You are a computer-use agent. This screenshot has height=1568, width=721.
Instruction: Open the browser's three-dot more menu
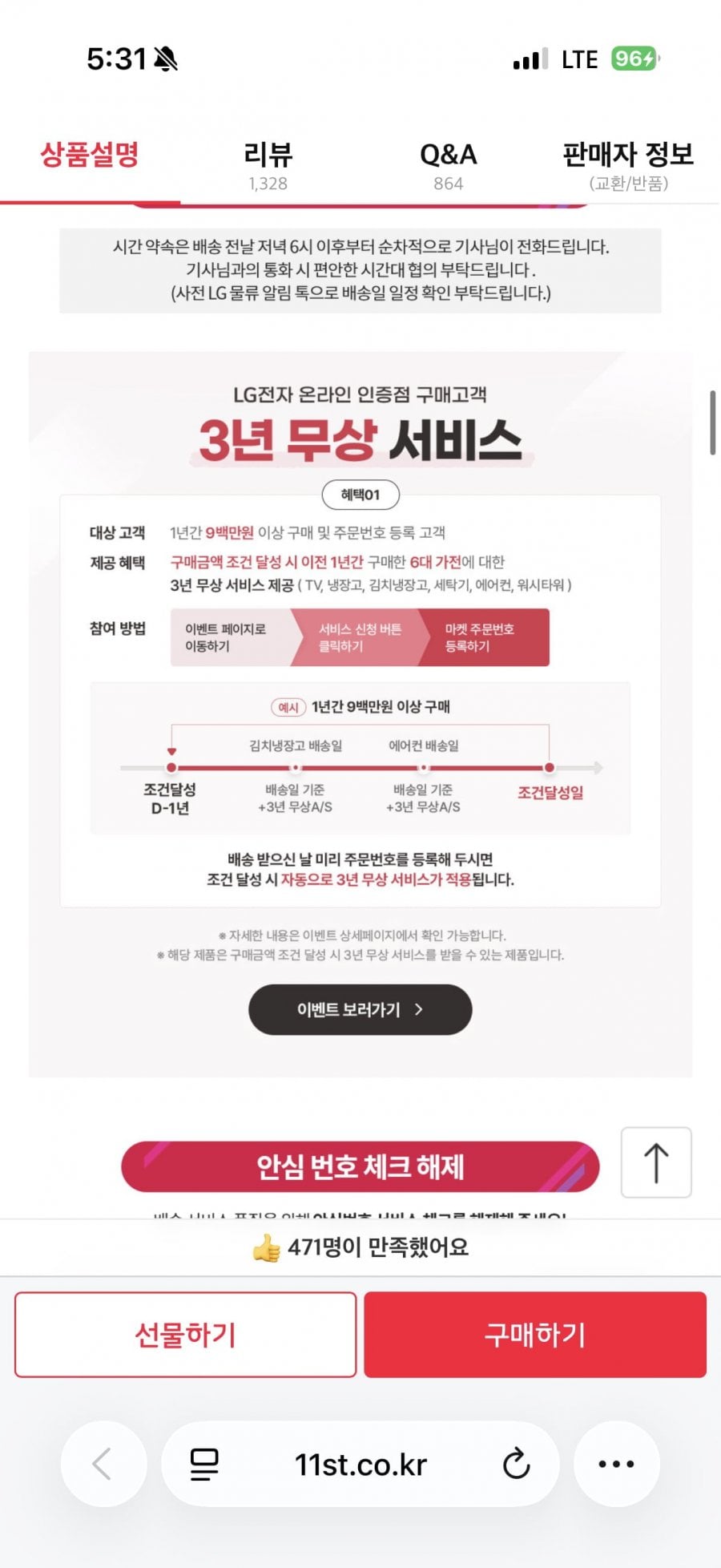pos(616,1464)
